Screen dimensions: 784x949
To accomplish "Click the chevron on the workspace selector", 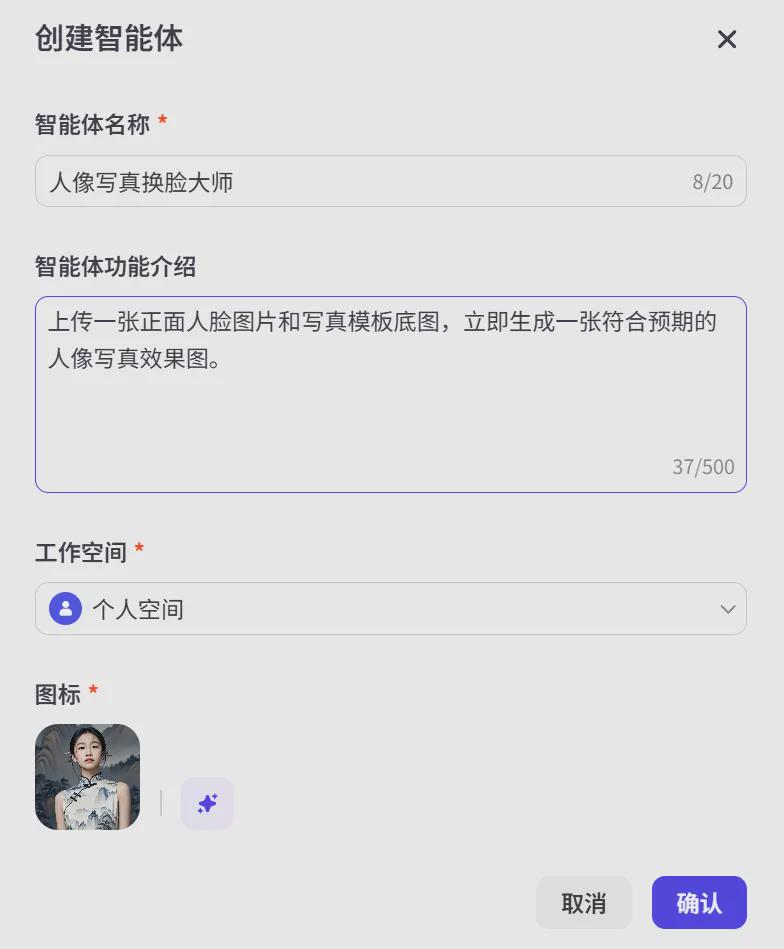I will click(729, 608).
